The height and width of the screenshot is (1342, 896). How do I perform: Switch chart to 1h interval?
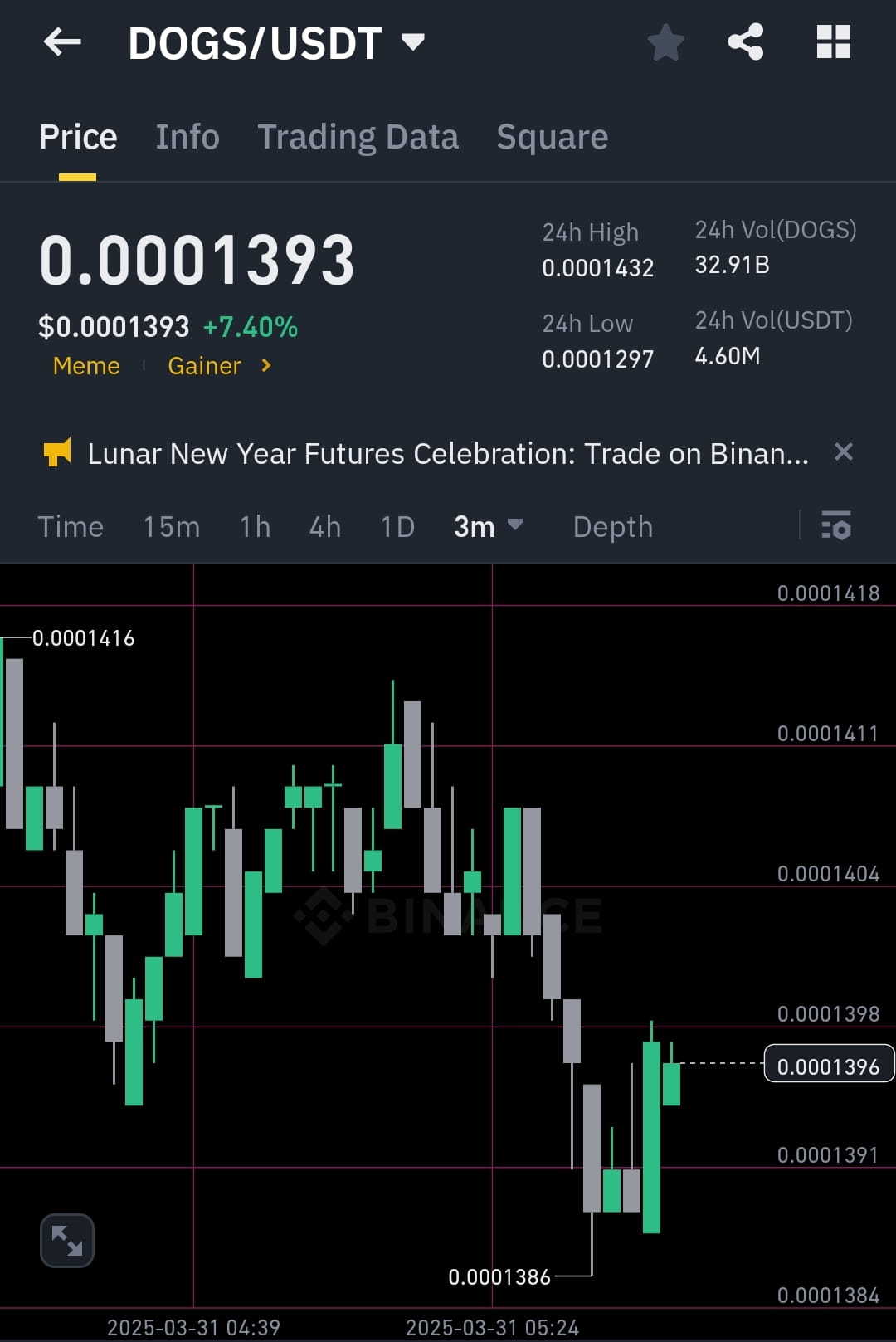click(254, 526)
